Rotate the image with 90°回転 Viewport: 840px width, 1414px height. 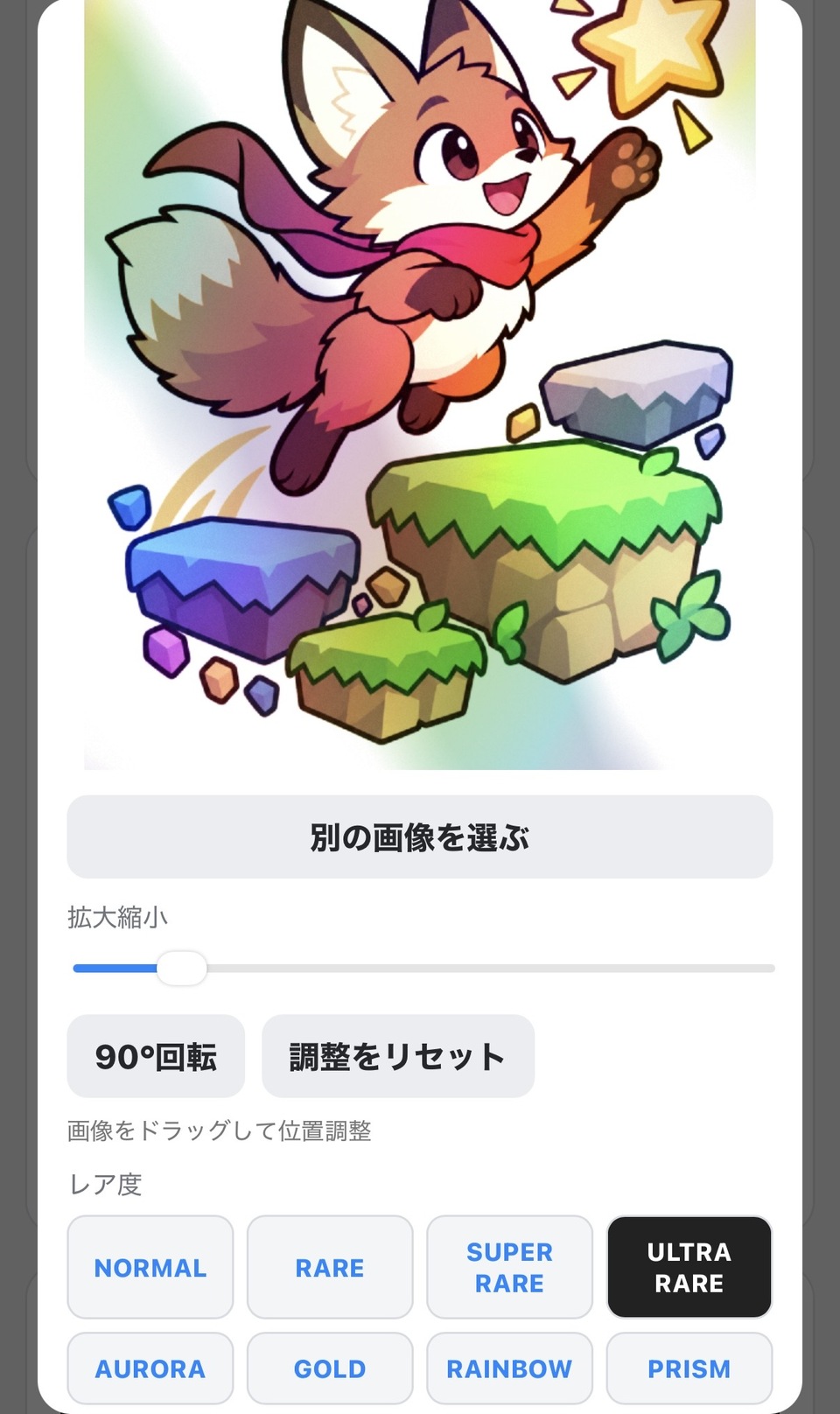(x=156, y=1056)
